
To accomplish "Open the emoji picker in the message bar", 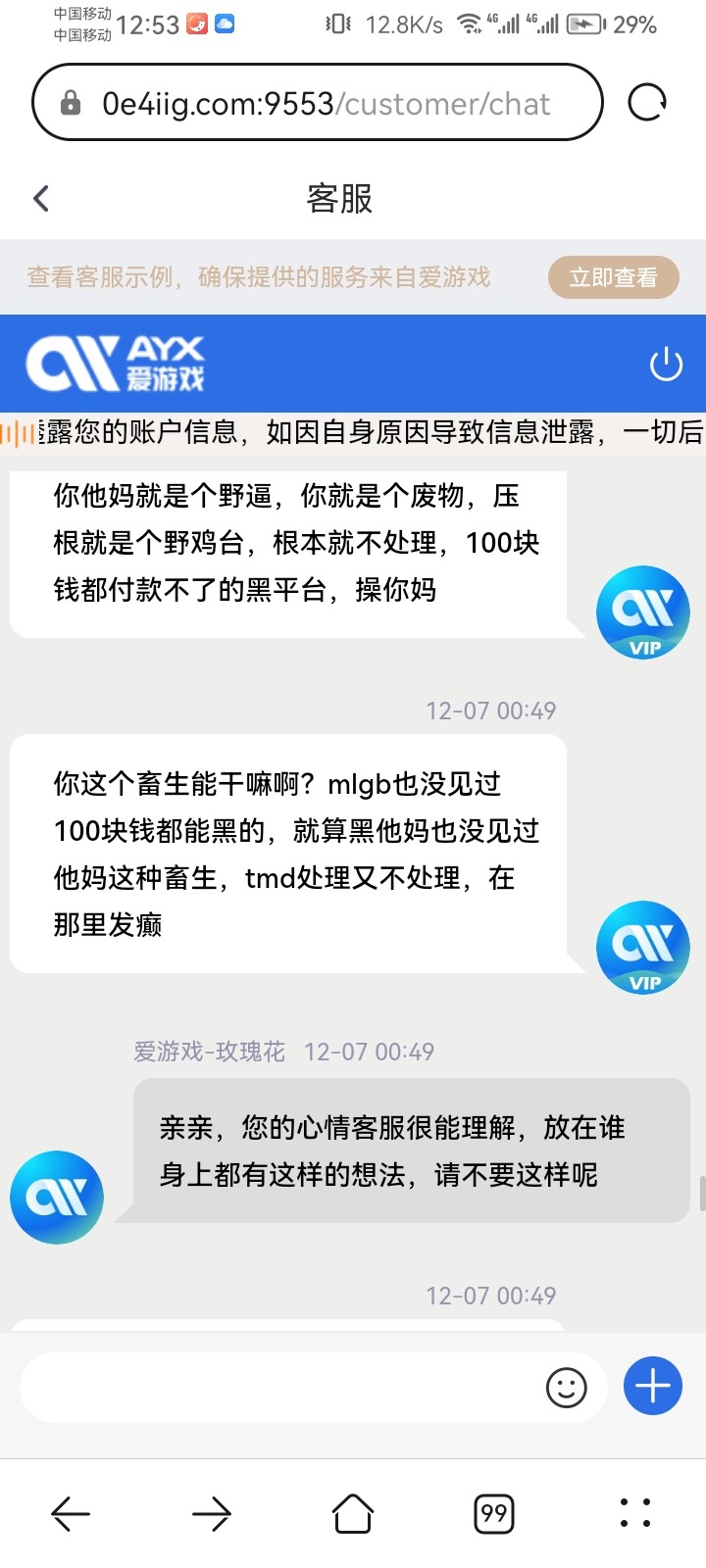I will tap(565, 1387).
